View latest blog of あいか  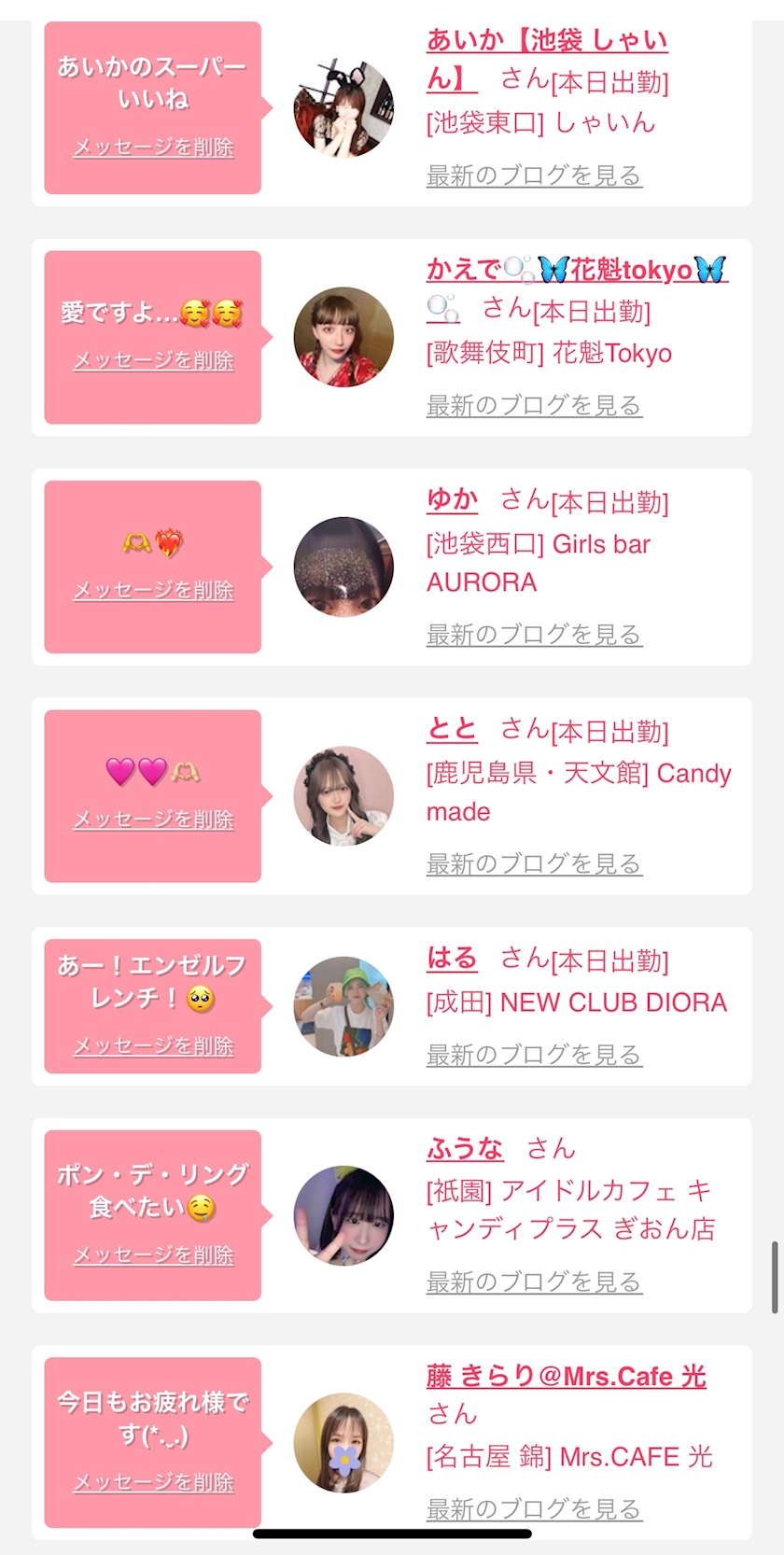[x=533, y=175]
